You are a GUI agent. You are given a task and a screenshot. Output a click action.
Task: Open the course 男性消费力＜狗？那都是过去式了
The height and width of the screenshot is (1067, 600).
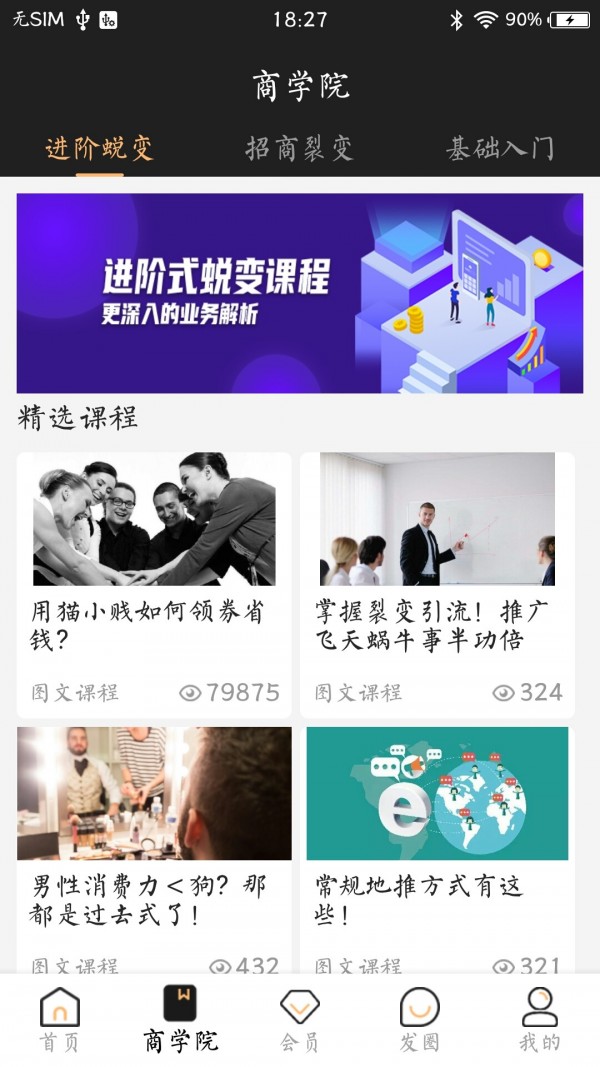[x=154, y=850]
